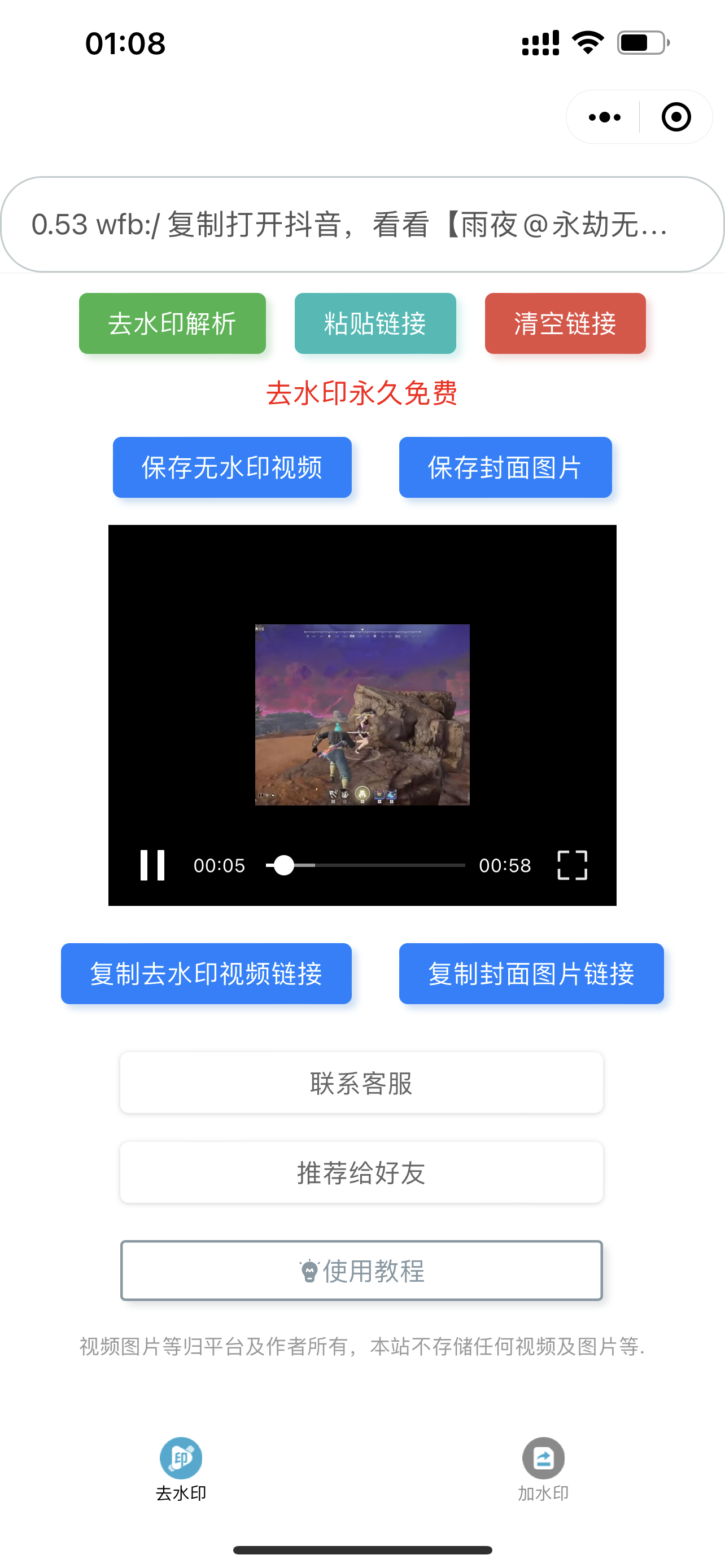This screenshot has height=1568, width=725.
Task: Save cover with 保存封面图片
Action: [505, 467]
